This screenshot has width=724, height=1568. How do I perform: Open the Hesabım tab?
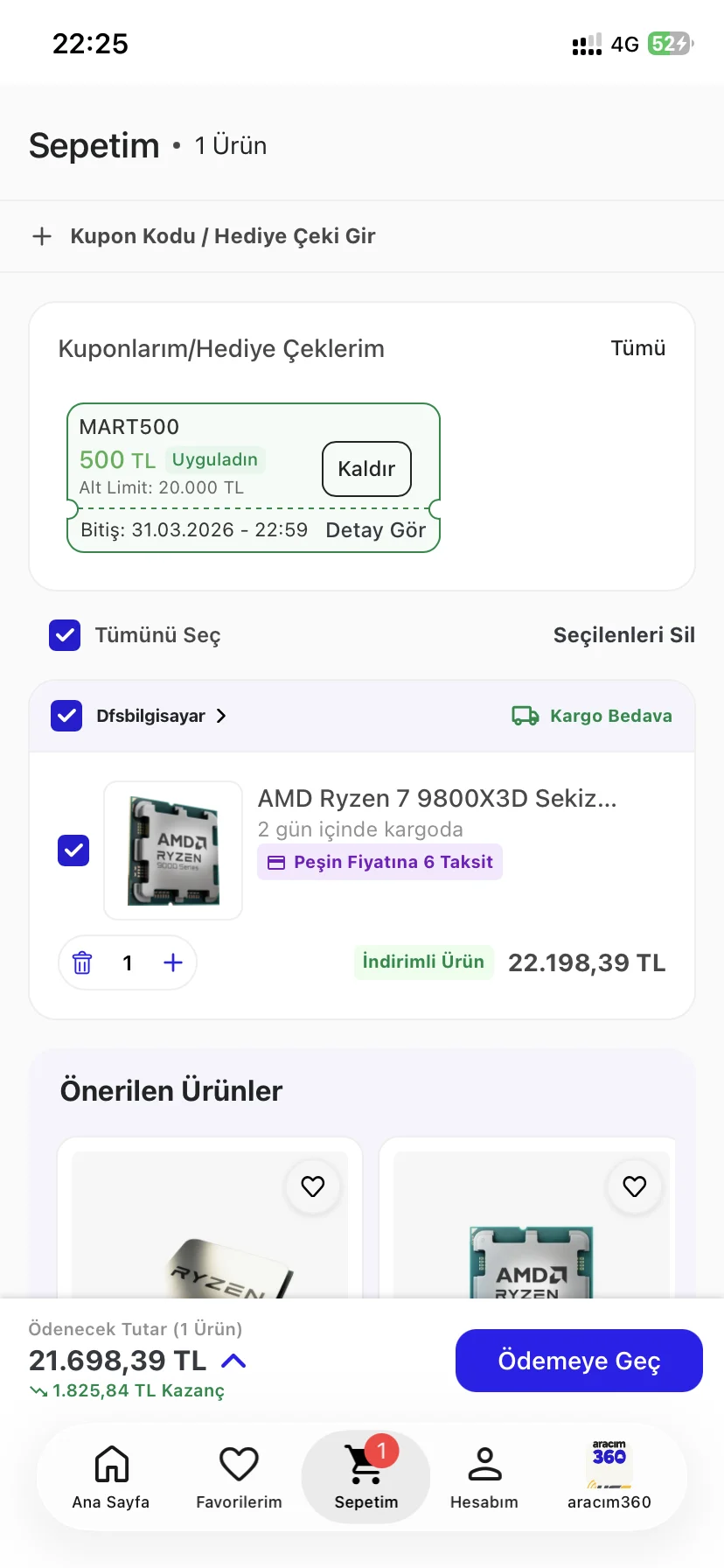click(484, 1476)
